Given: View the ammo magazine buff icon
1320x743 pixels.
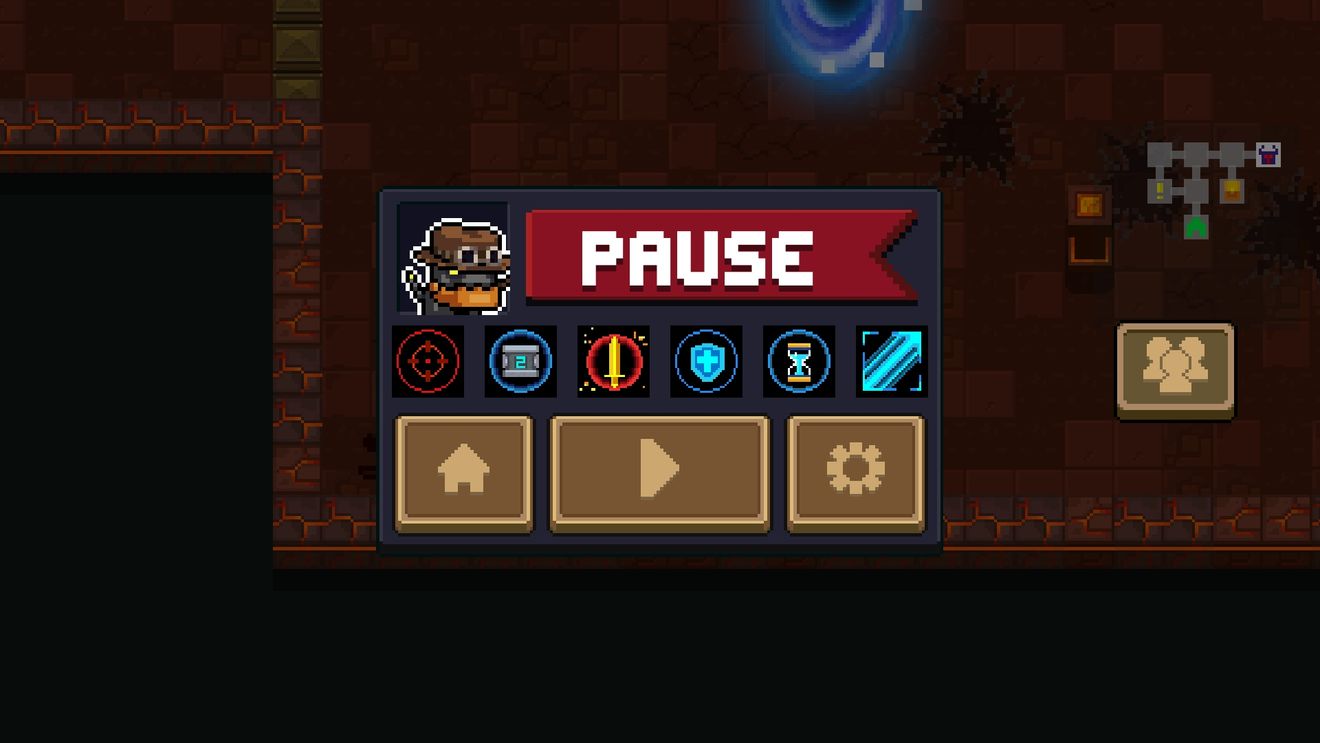Looking at the screenshot, I should (x=521, y=361).
